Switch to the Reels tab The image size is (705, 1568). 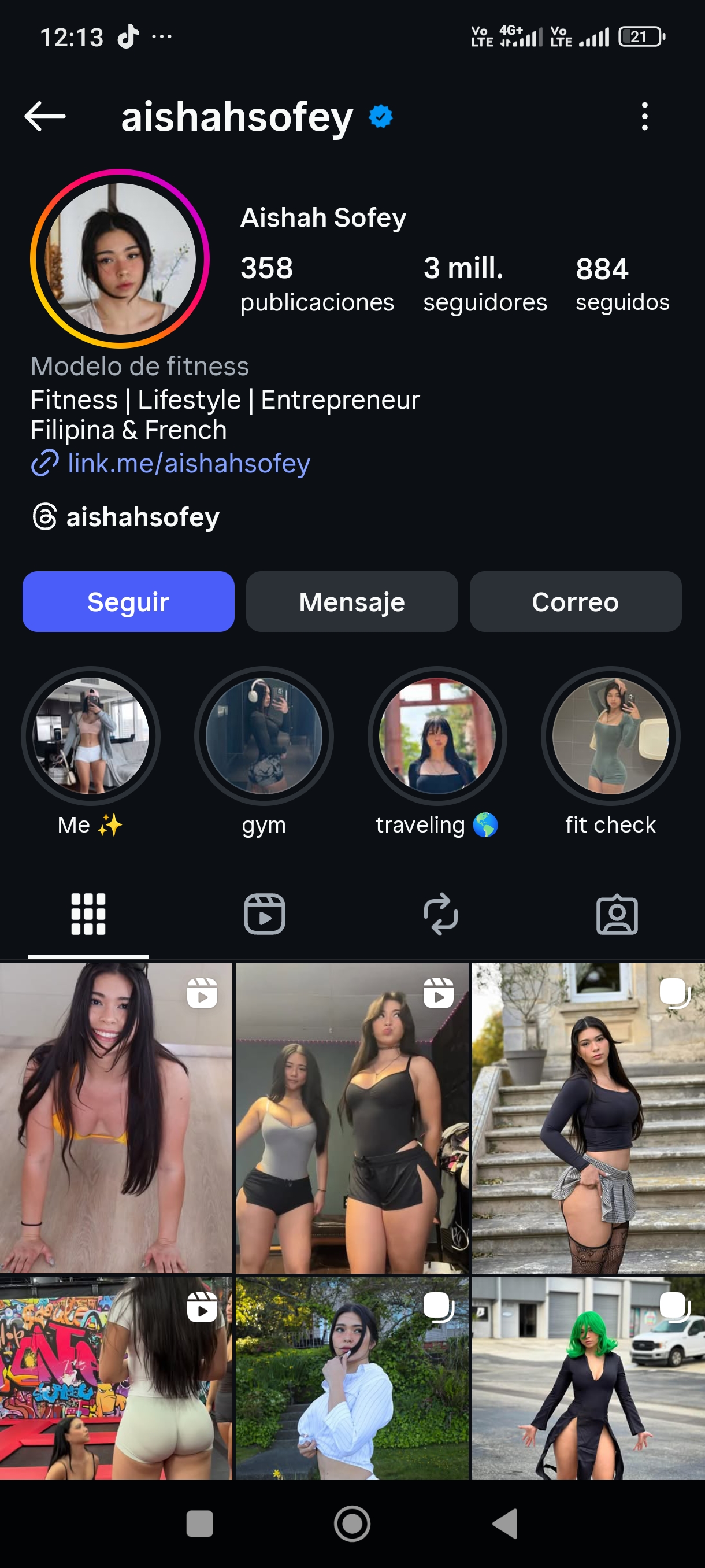pyautogui.click(x=265, y=914)
